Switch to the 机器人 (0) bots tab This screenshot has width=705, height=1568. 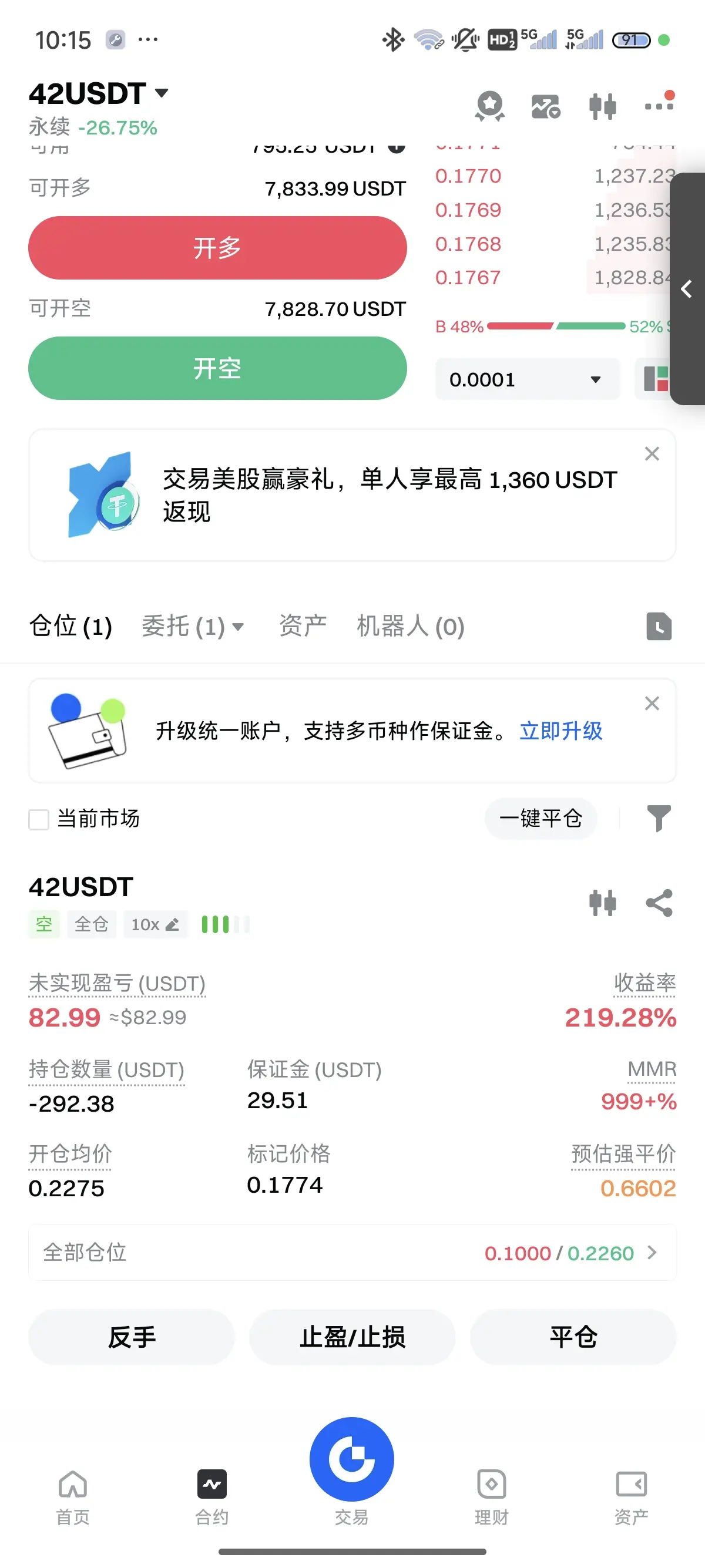pos(409,627)
